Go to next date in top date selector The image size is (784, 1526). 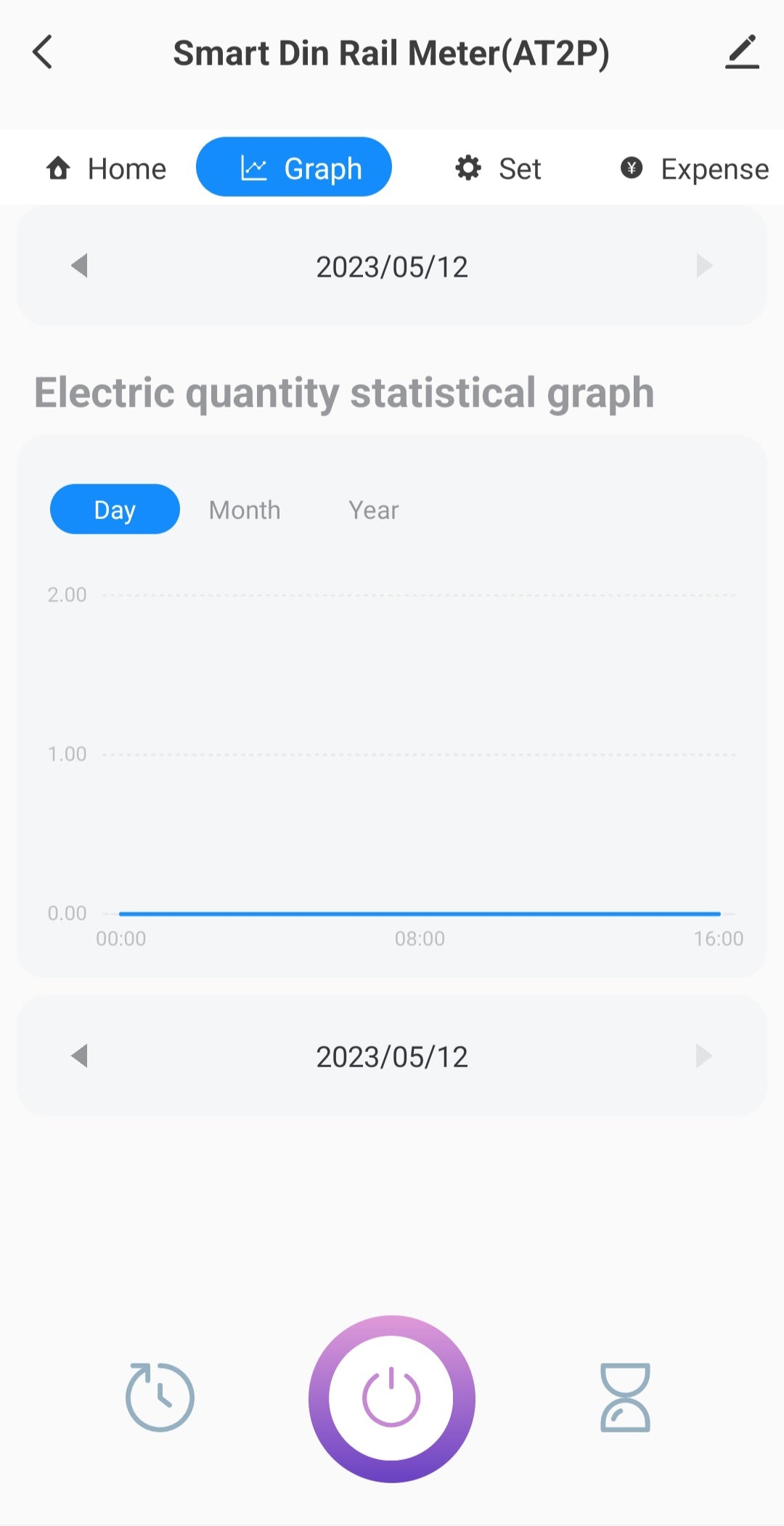tap(703, 266)
